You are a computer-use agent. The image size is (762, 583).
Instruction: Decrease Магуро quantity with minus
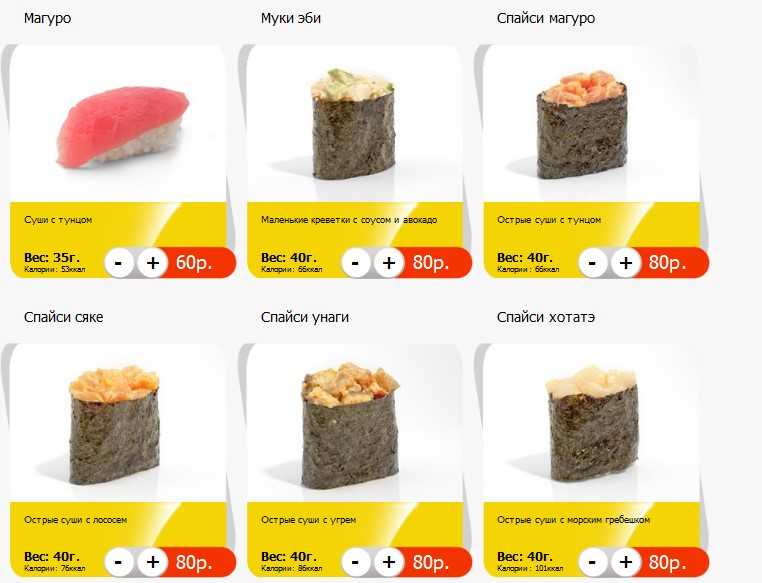[x=119, y=263]
